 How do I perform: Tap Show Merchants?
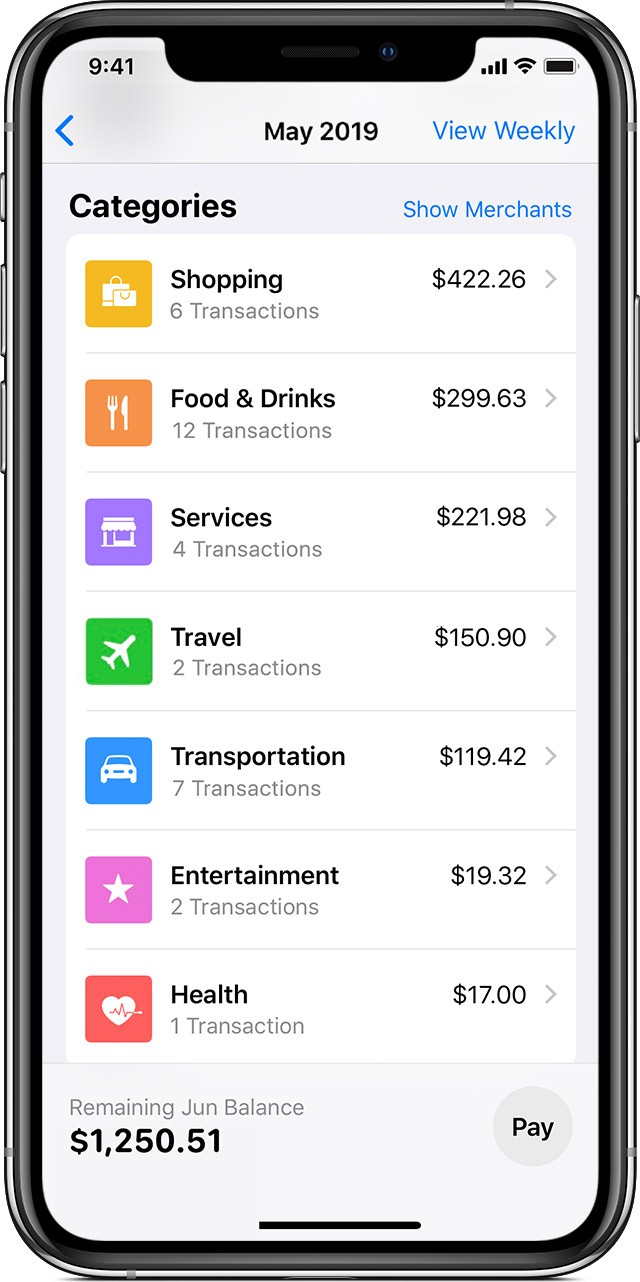coord(487,210)
